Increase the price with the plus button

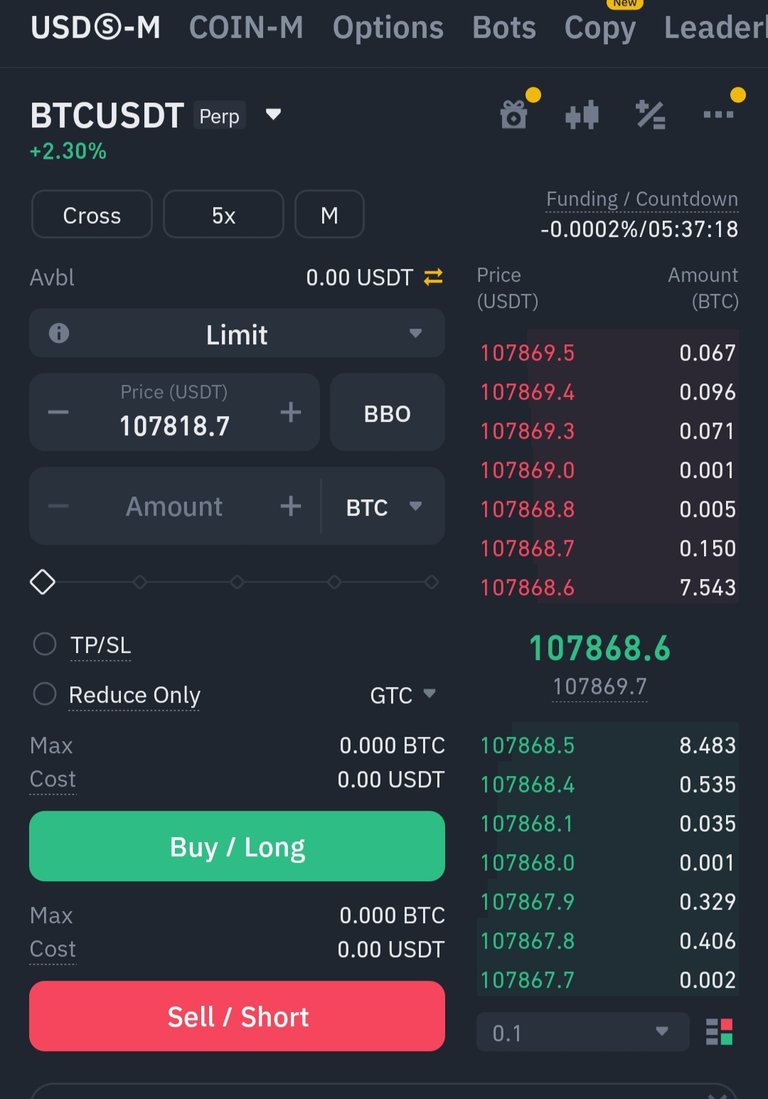(290, 412)
